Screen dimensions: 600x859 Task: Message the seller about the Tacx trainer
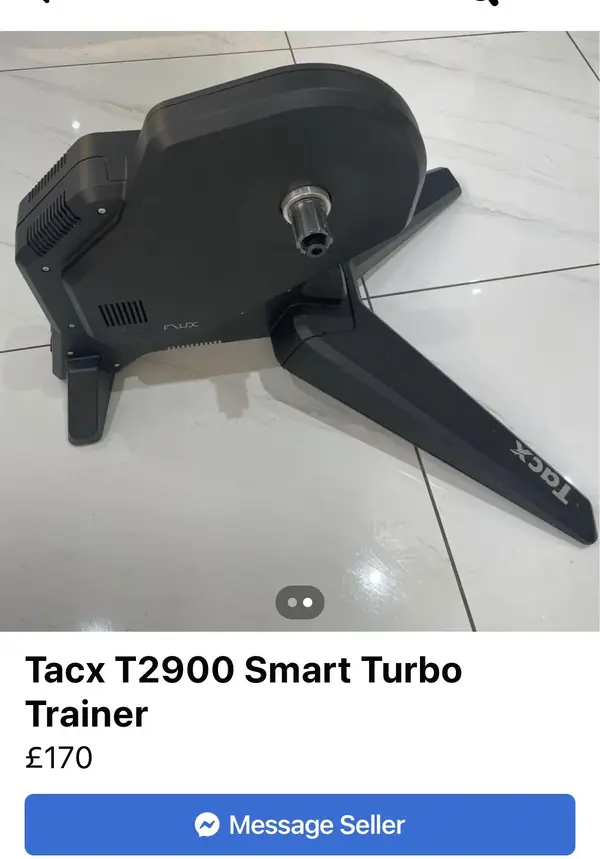[300, 825]
